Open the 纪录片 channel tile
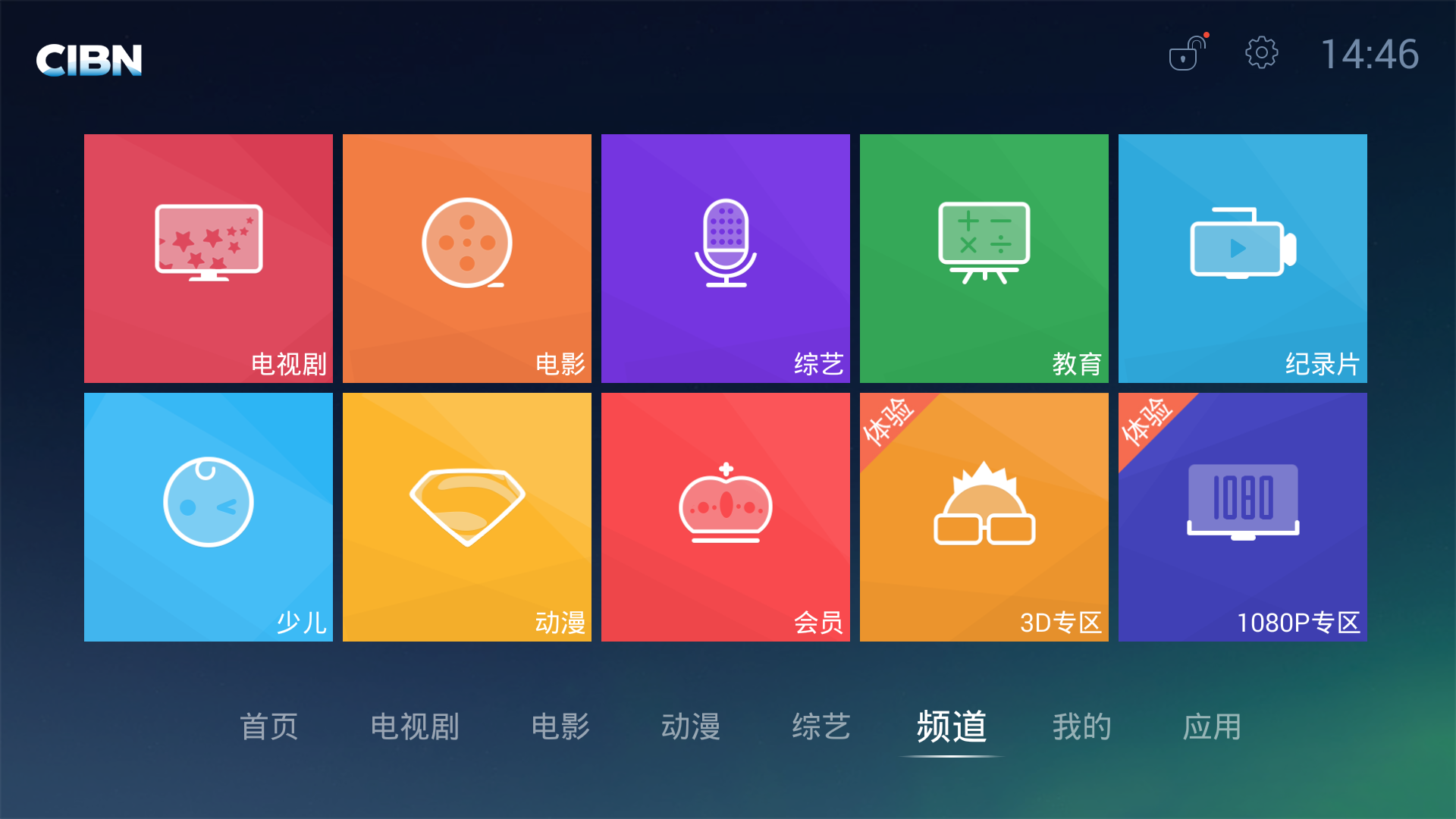The image size is (1456, 819). 1243,258
